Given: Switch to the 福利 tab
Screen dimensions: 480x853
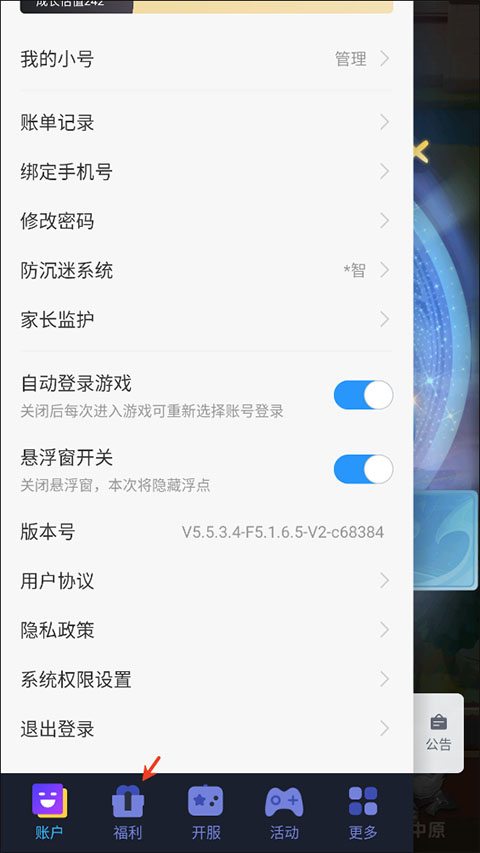Looking at the screenshot, I should point(127,812).
